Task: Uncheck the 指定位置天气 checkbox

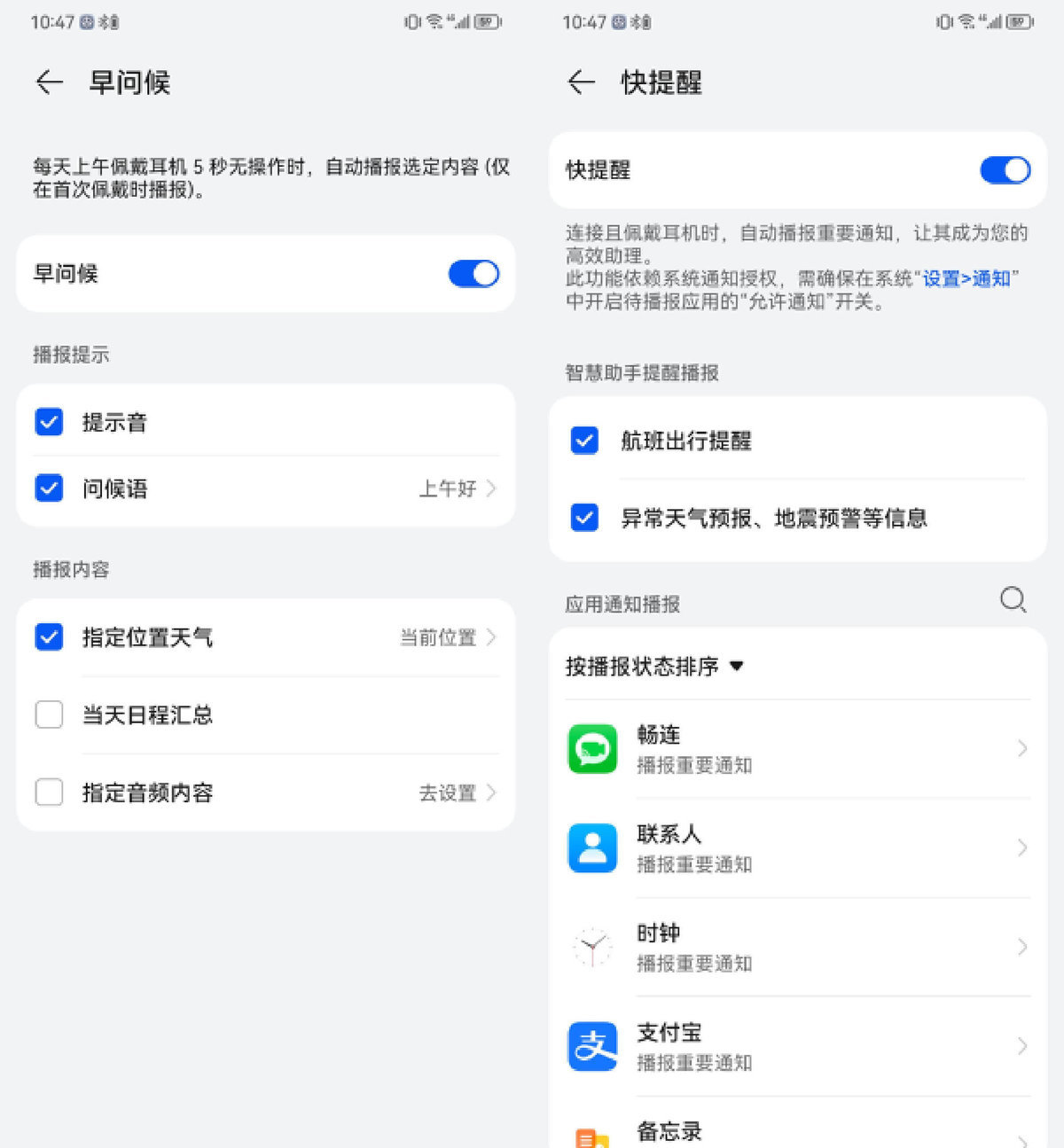Action: [x=50, y=636]
